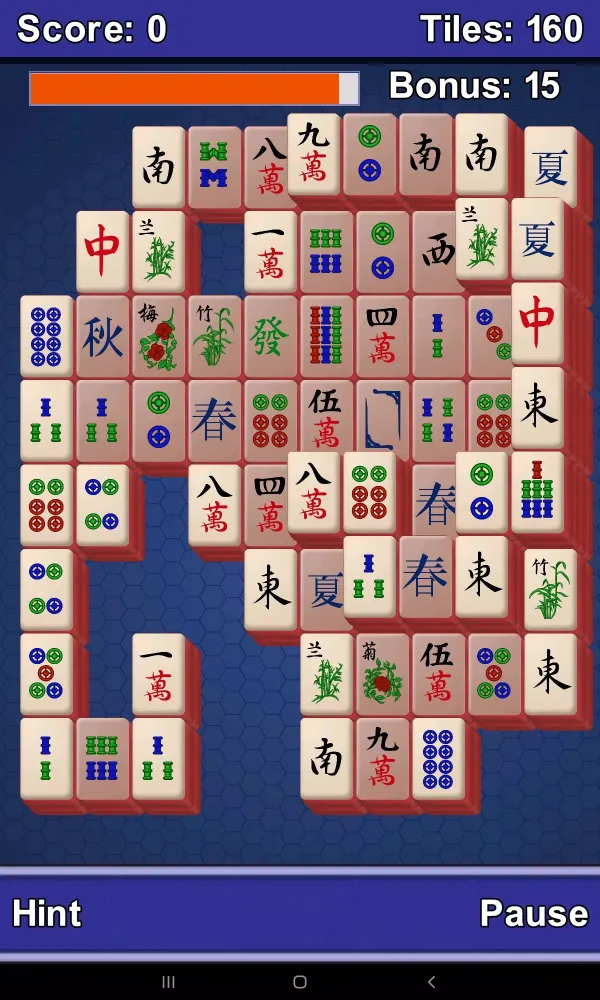Go back with the system back button
The image size is (600, 1000).
tap(431, 982)
